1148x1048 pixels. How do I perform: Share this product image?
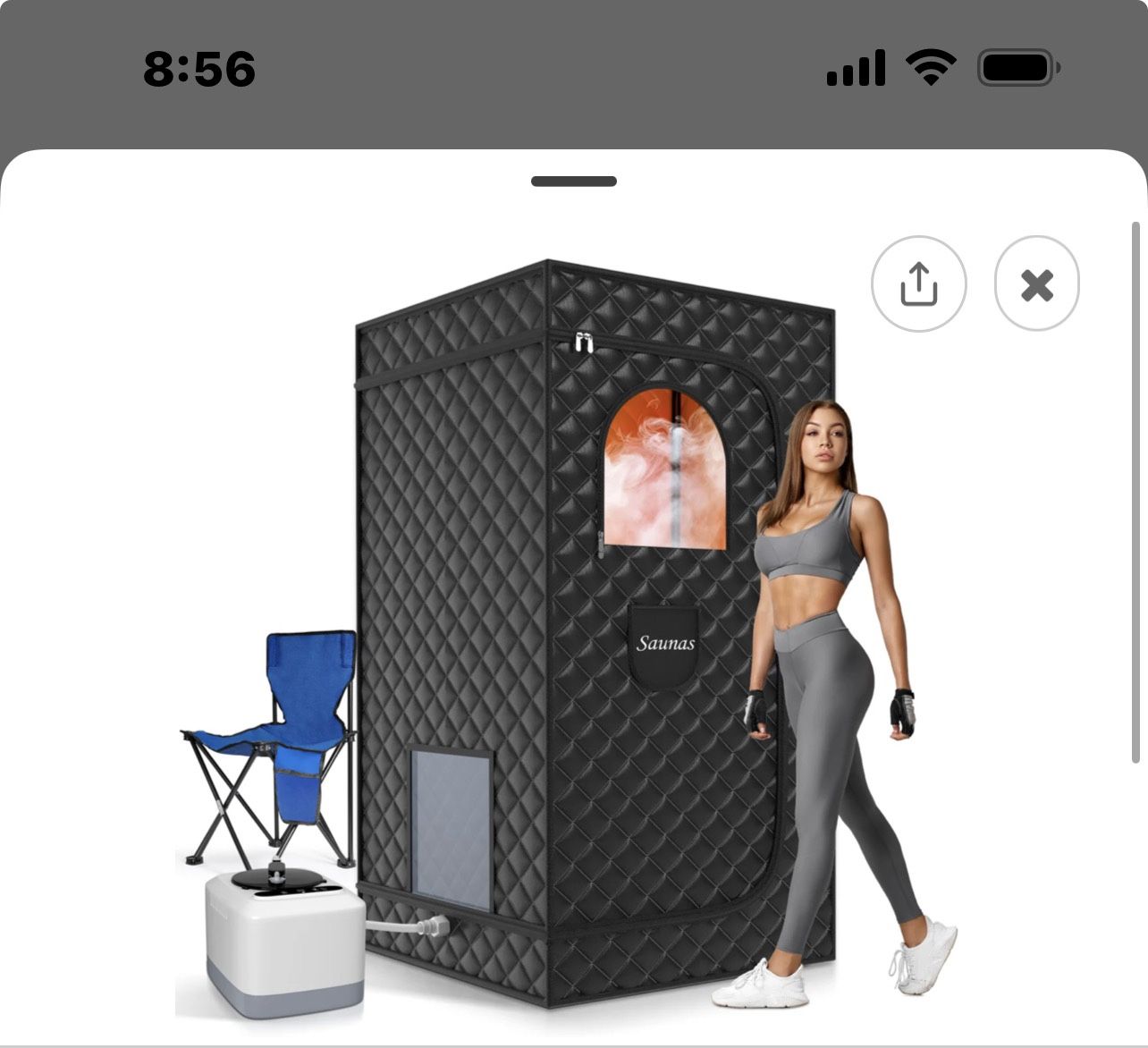pyautogui.click(x=918, y=283)
